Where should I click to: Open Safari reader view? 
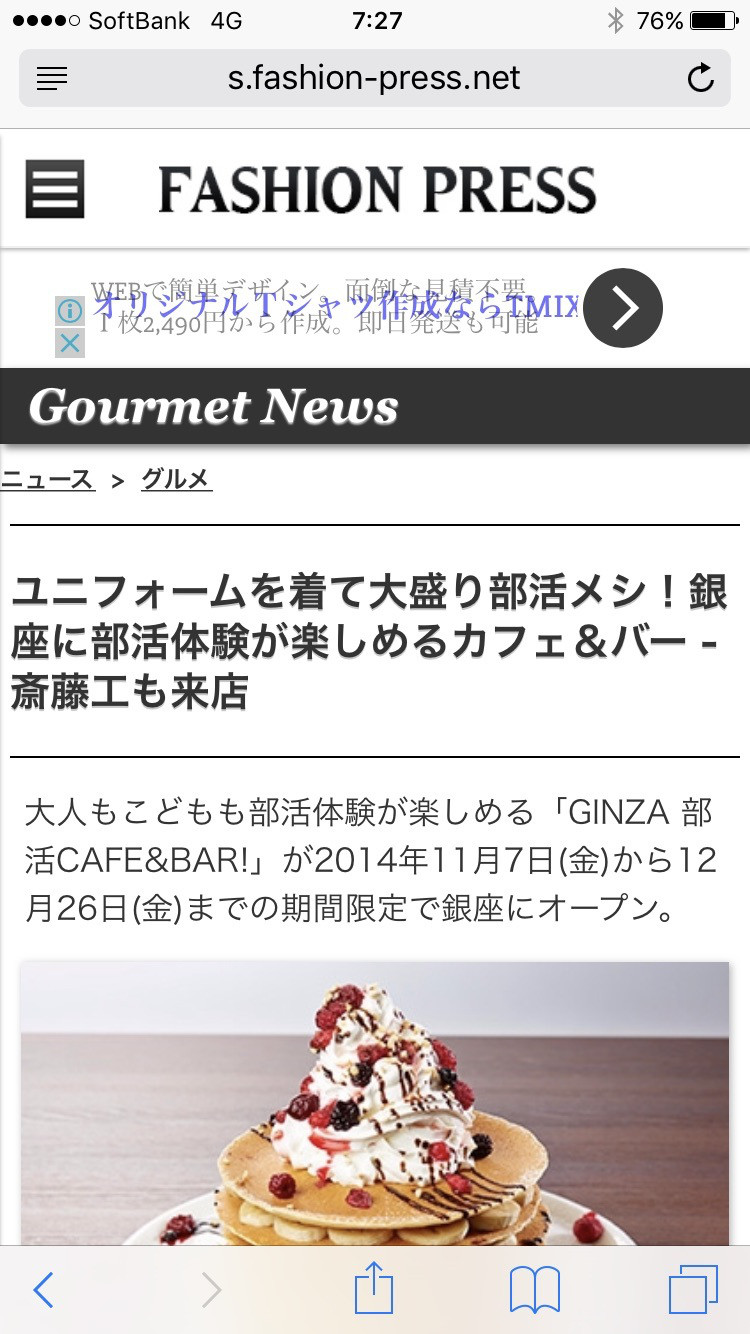pyautogui.click(x=52, y=78)
